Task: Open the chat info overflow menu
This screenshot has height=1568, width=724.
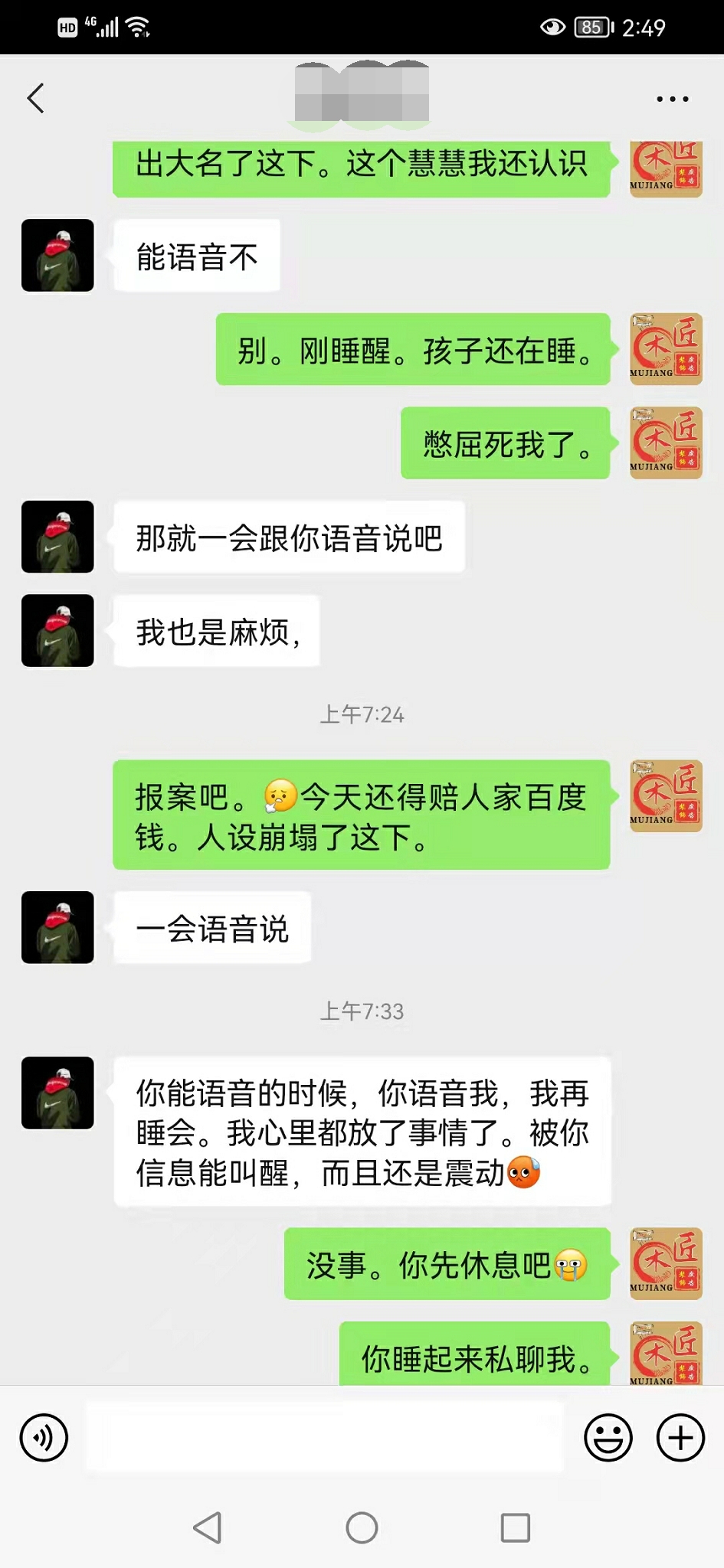Action: tap(672, 99)
